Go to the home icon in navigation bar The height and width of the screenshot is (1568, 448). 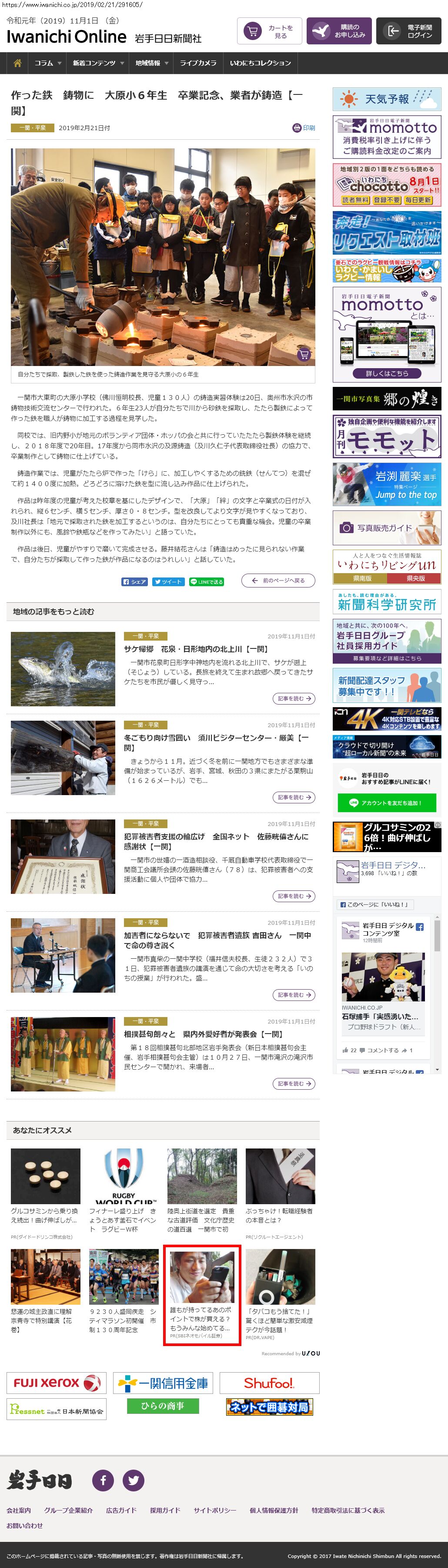[x=18, y=63]
